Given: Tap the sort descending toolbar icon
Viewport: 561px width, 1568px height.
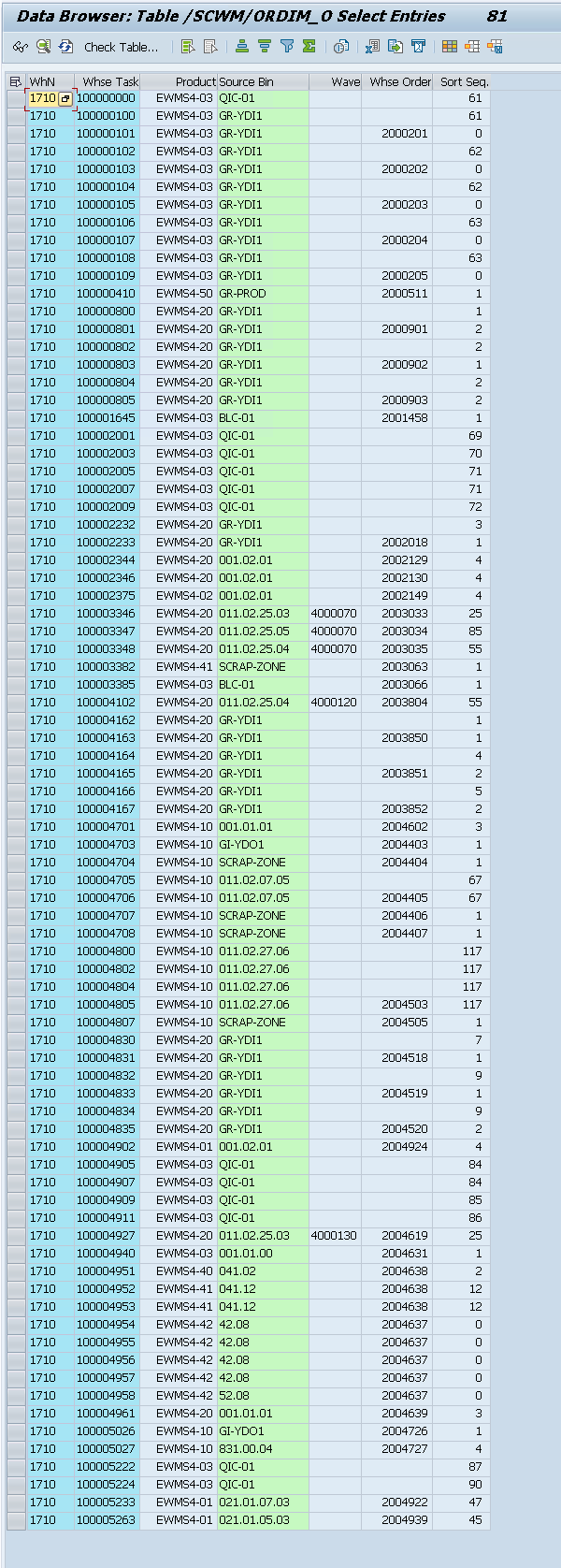Looking at the screenshot, I should 265,47.
